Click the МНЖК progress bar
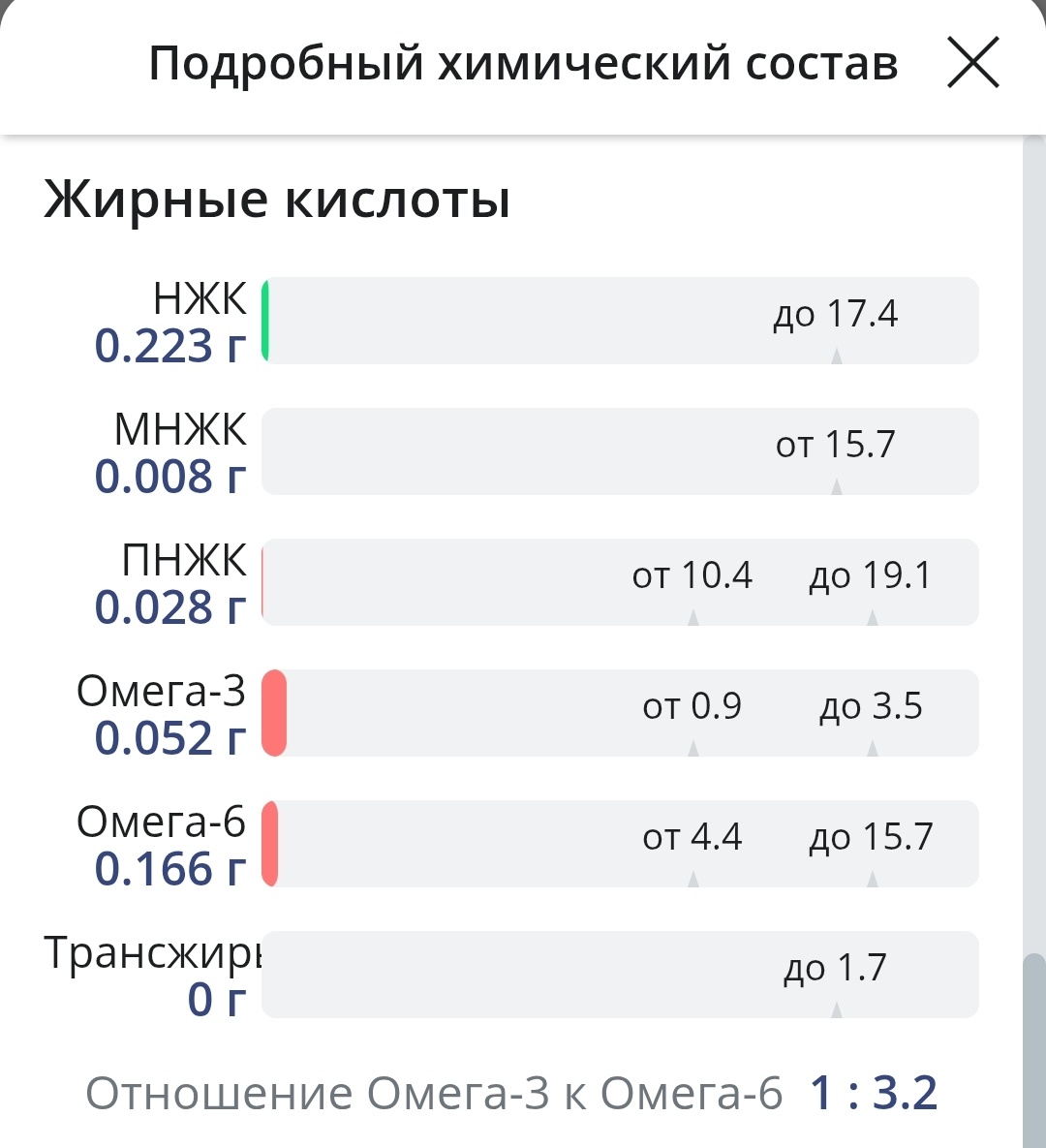Viewport: 1046px width, 1148px height. 620,451
